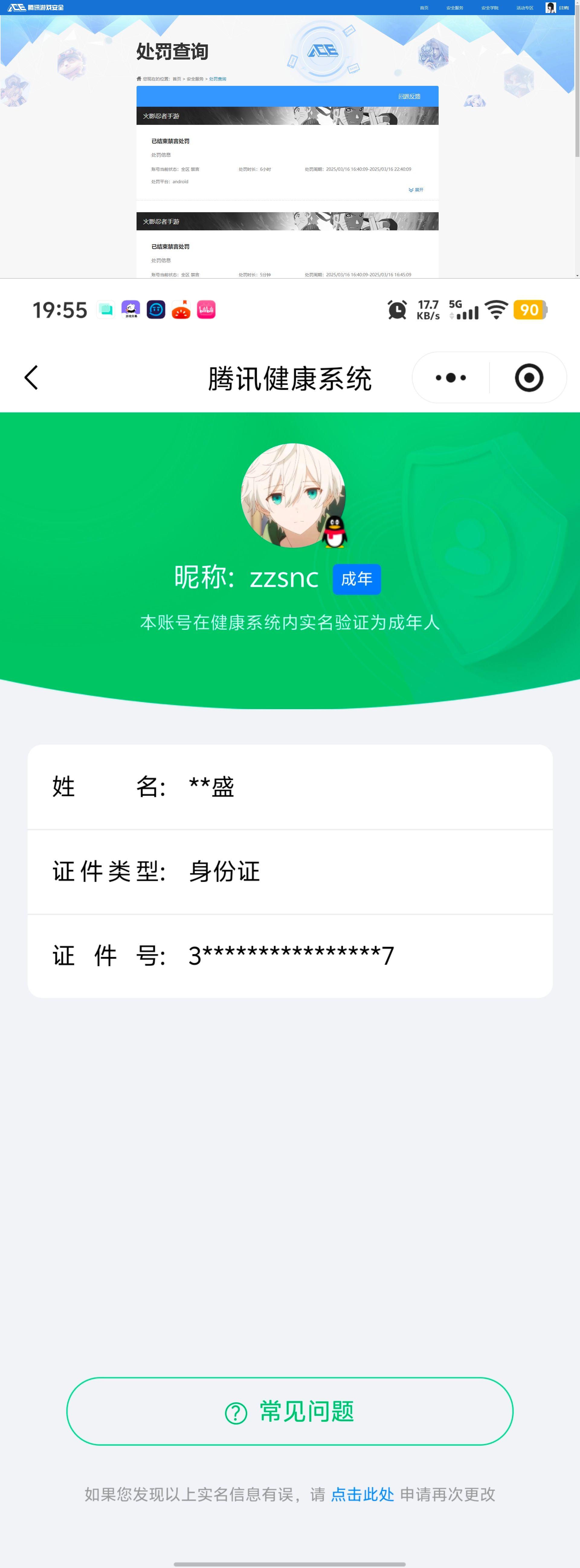Toggle the Wi-Fi icon in the status bar
This screenshot has width=580, height=1568.
tap(495, 310)
